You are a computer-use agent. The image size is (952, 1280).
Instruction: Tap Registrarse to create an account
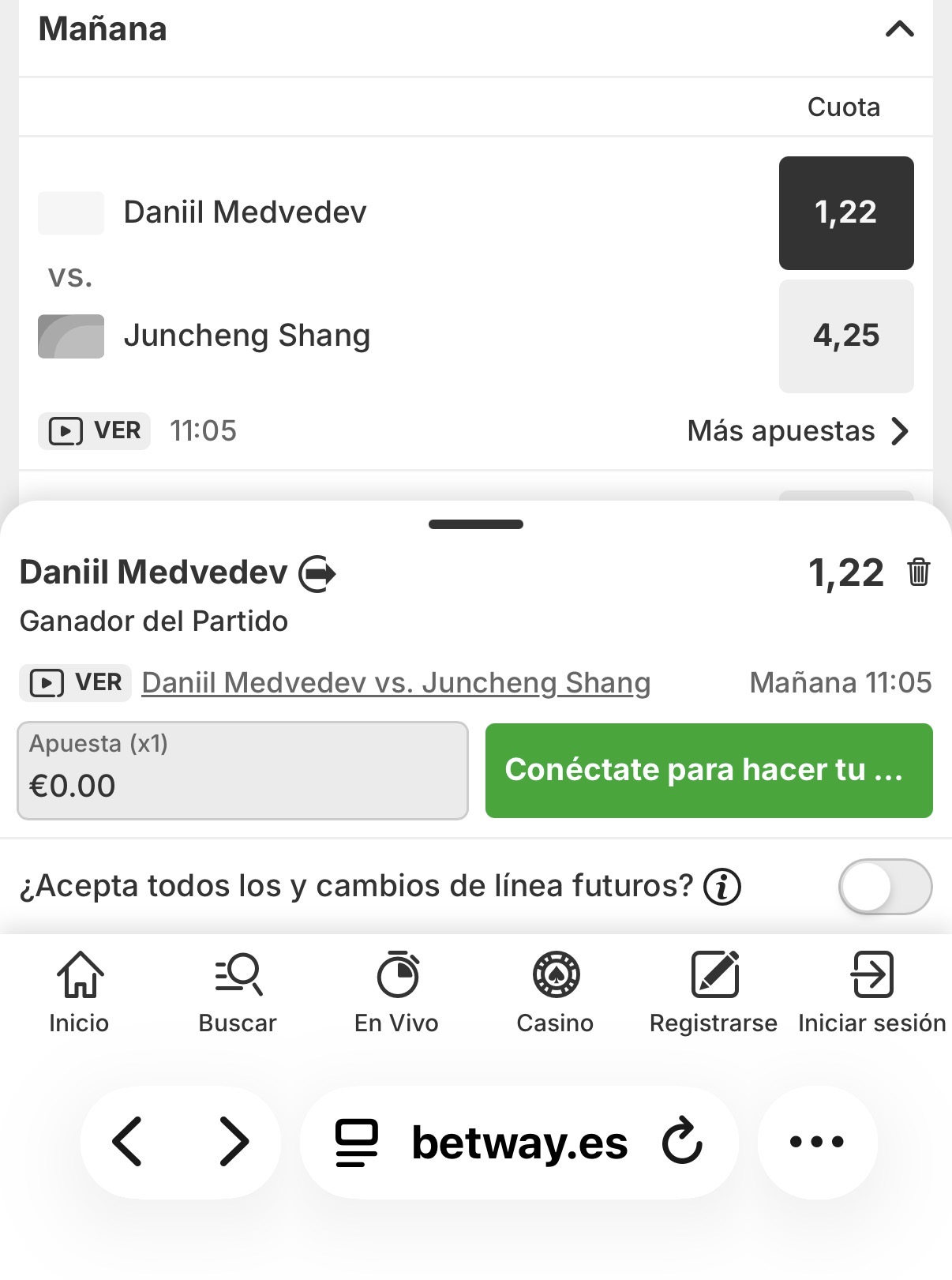(x=714, y=992)
